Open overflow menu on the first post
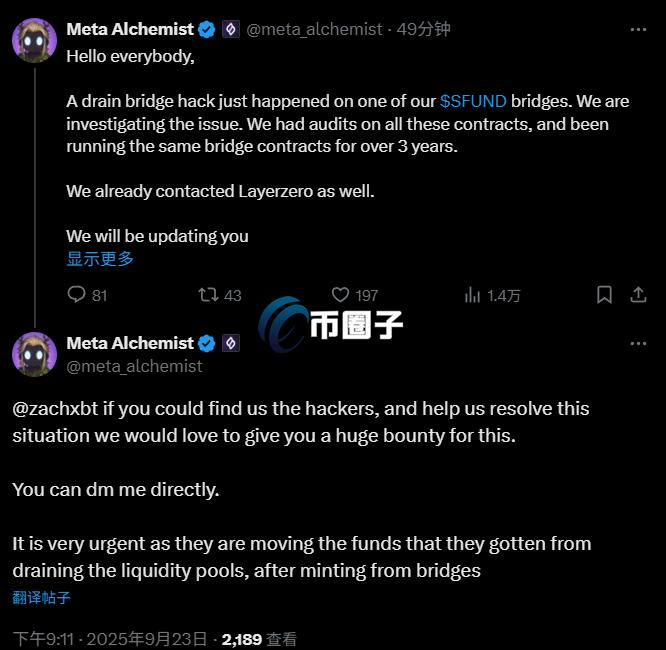 [x=638, y=29]
